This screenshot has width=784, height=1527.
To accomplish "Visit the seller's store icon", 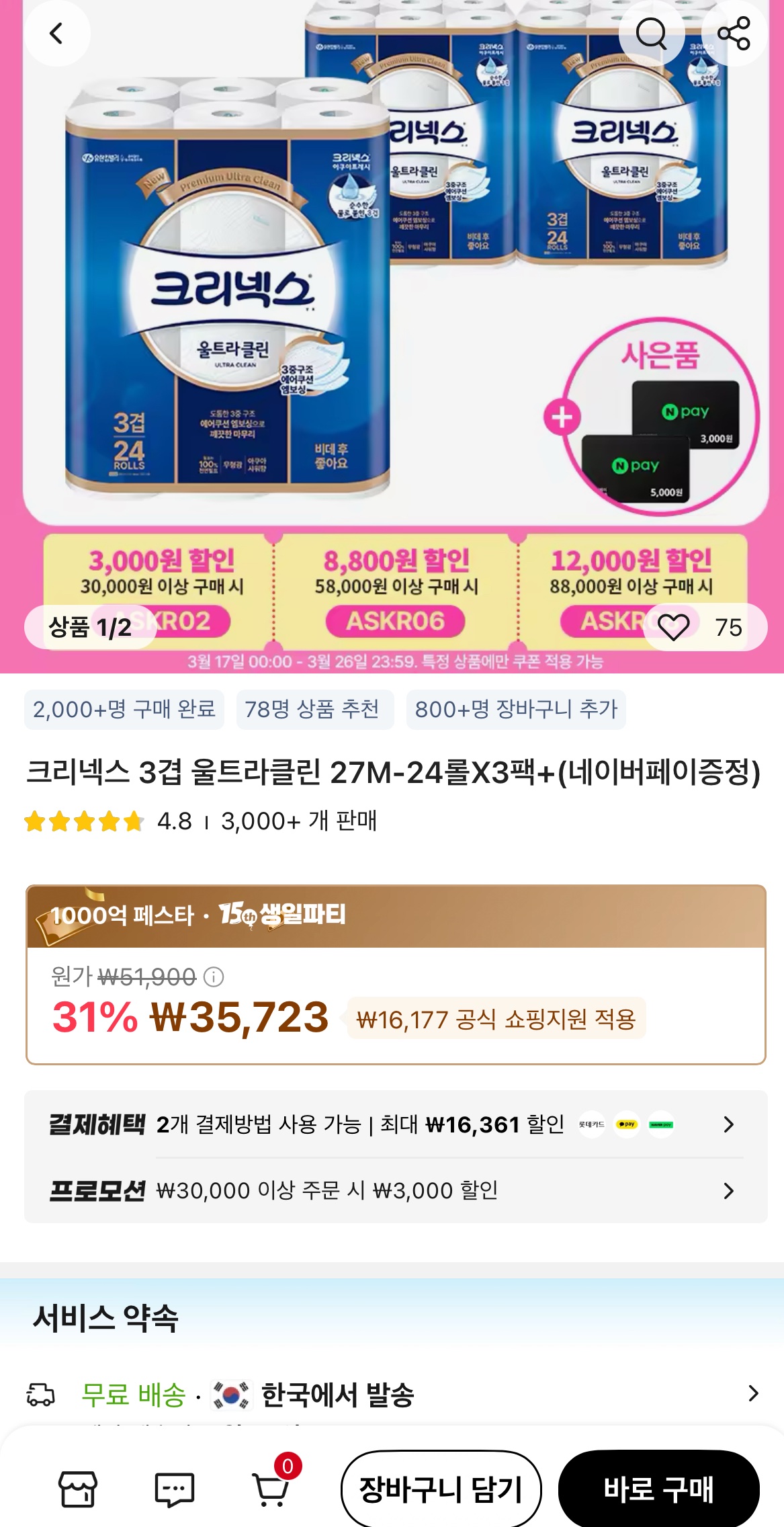I will [x=78, y=1489].
